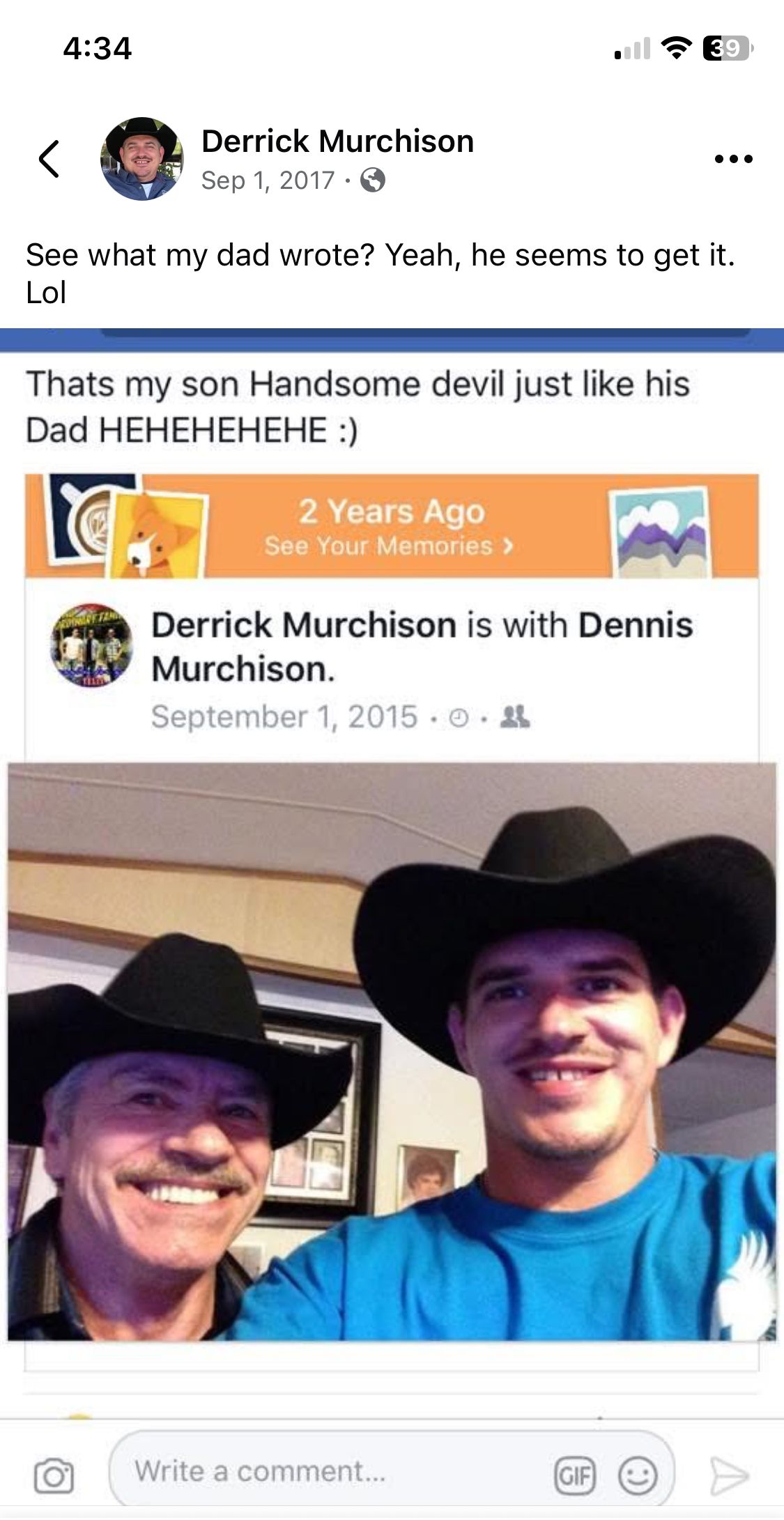Open Derrick Murchison's profile name link
784x1520 pixels.
(x=337, y=141)
